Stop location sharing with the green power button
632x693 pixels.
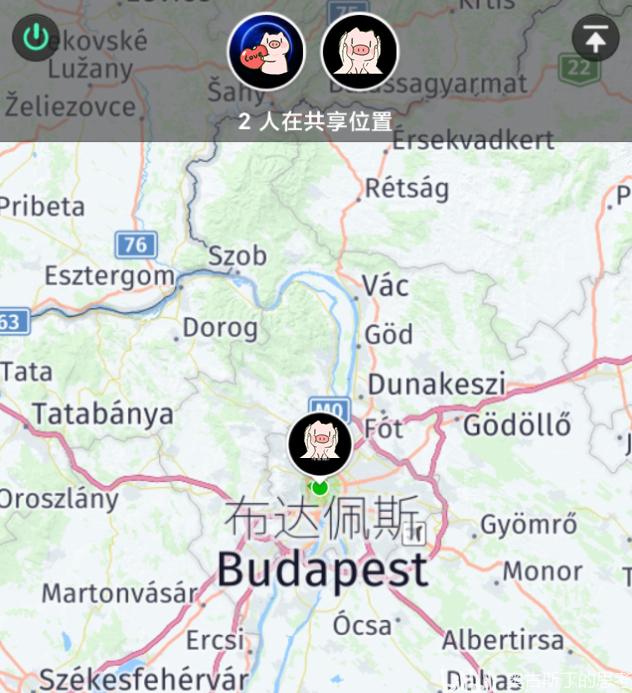tap(36, 38)
